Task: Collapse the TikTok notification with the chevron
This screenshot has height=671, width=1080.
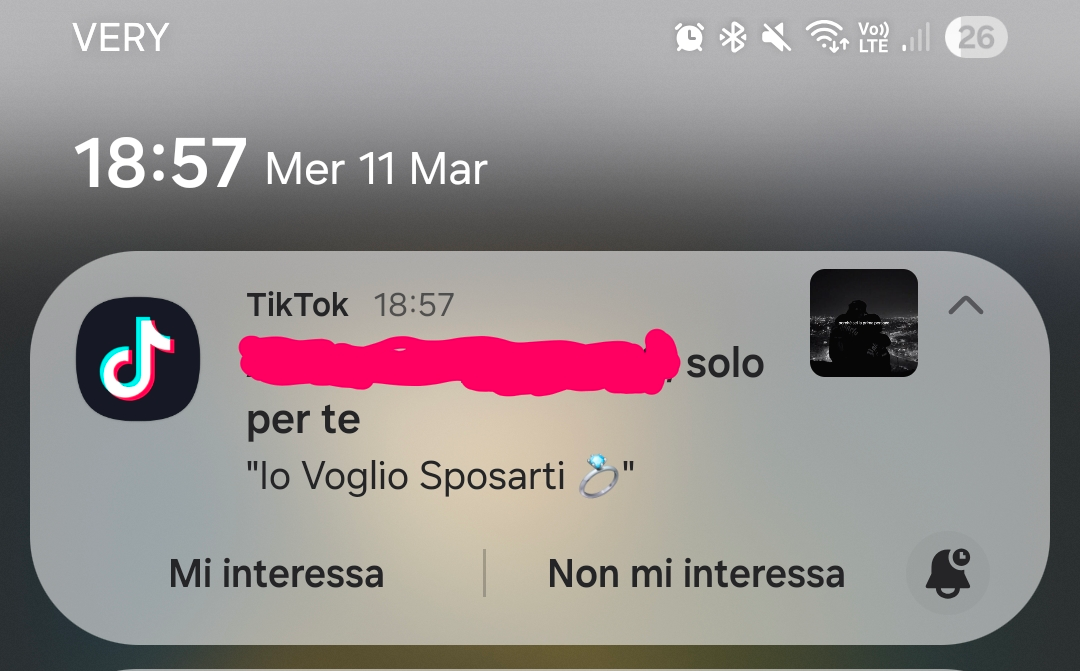Action: pyautogui.click(x=965, y=306)
